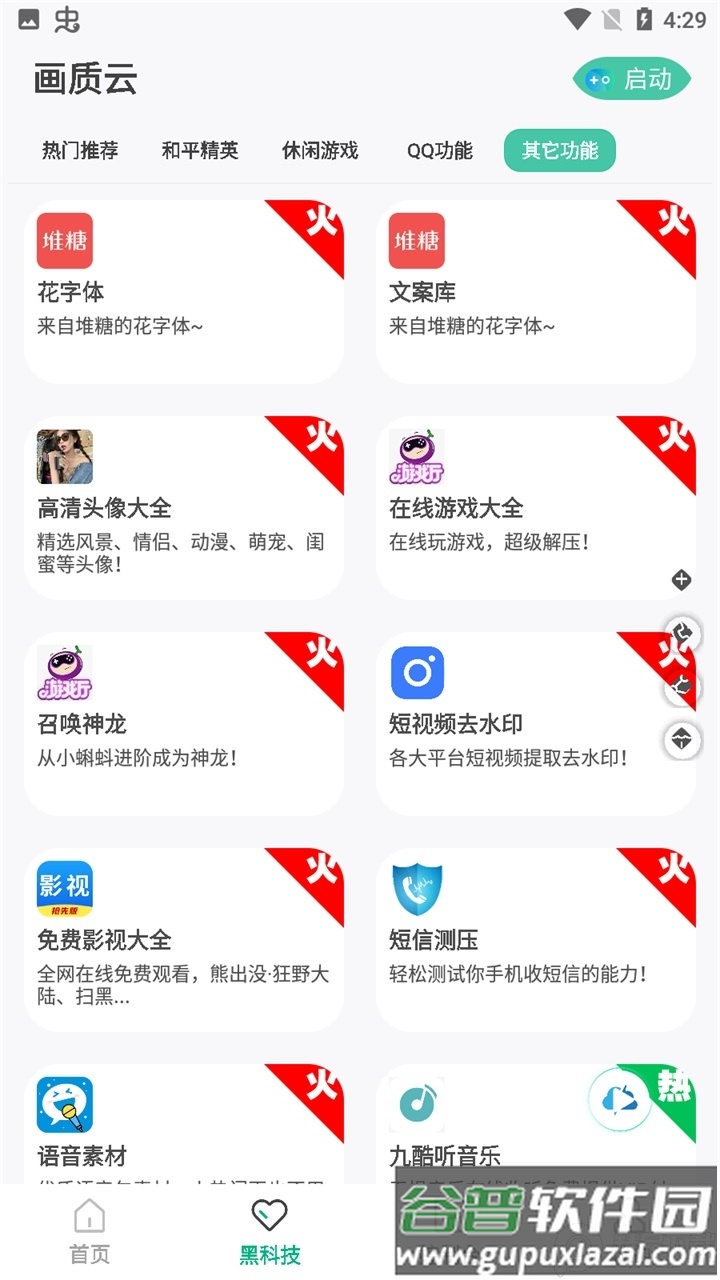Open the 短信测压 blue shield icon
720x1280 pixels.
[416, 888]
